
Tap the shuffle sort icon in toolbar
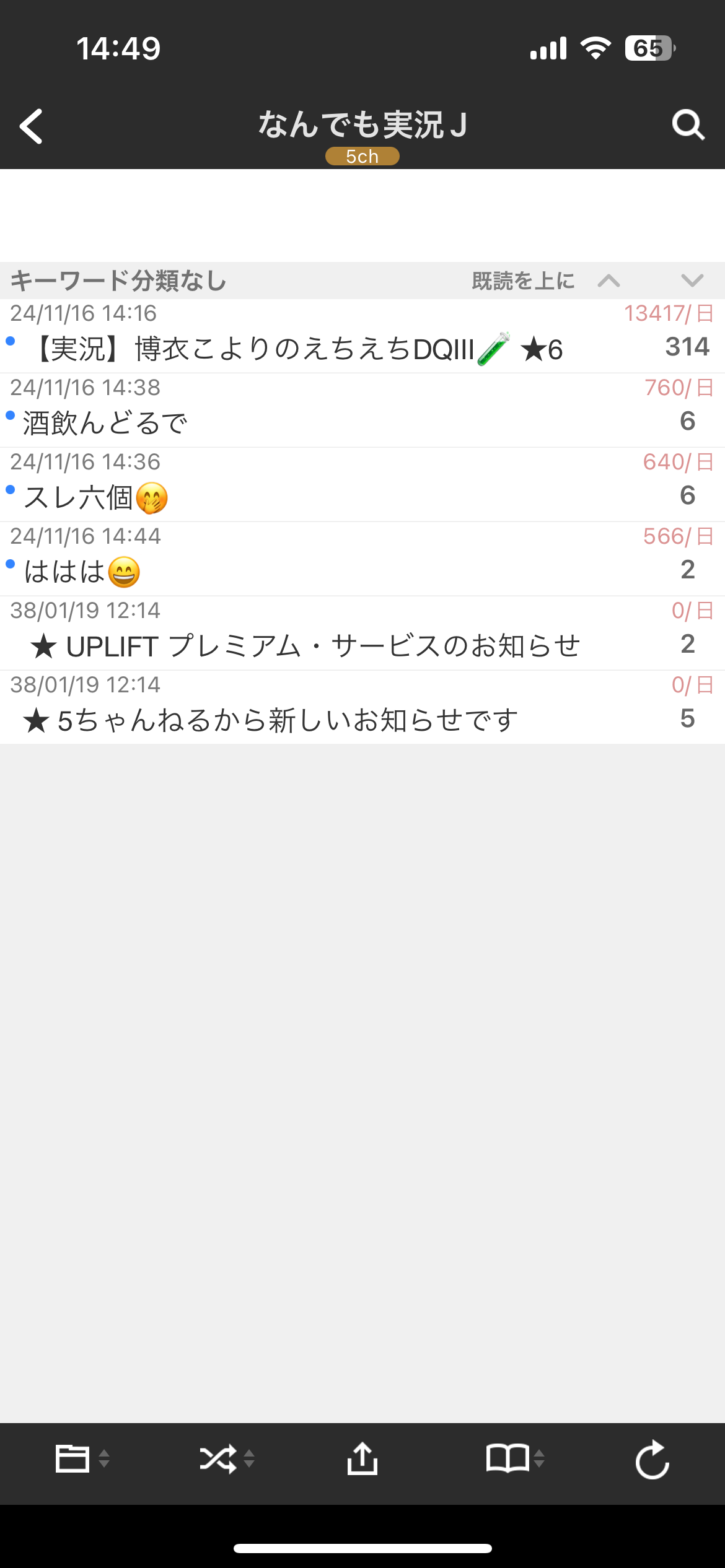coord(218,1458)
